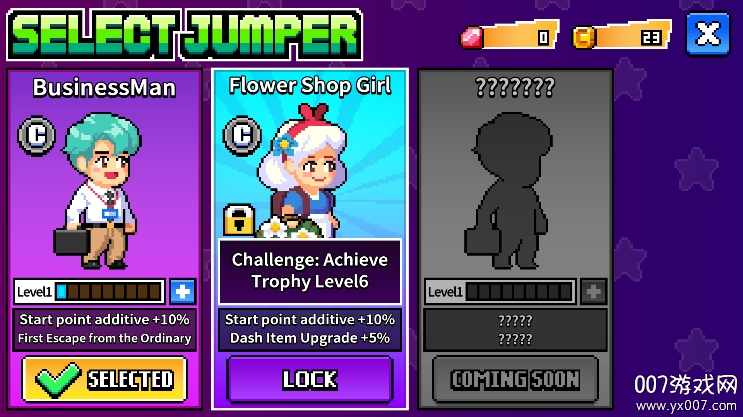
Task: Select the BusinessMan character card
Action: [x=104, y=239]
